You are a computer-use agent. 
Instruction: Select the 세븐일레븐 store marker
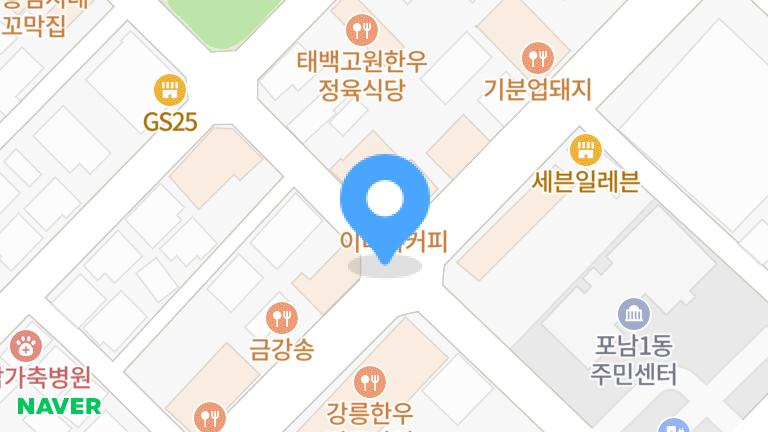click(x=585, y=151)
